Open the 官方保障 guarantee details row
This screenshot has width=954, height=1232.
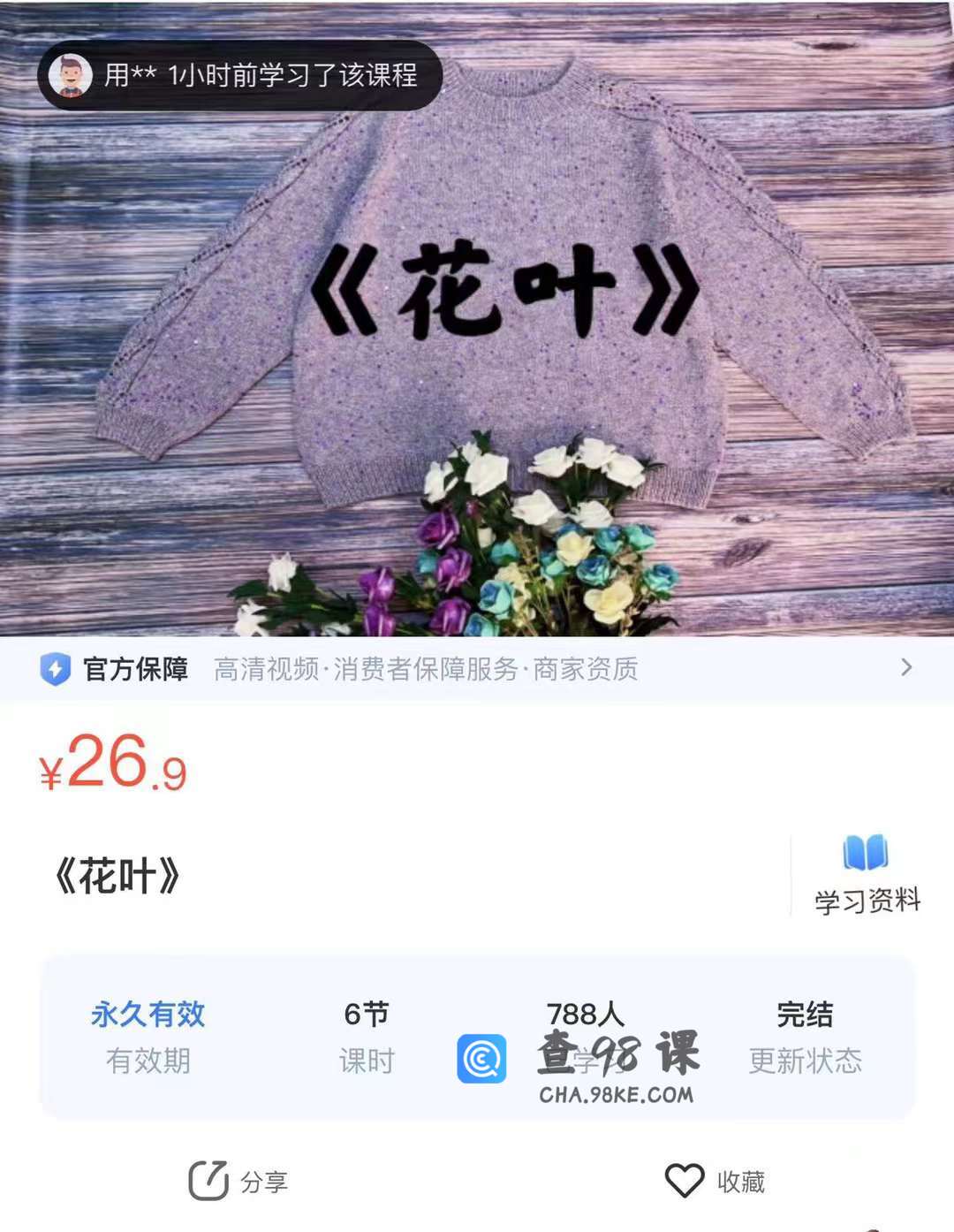pos(477,669)
